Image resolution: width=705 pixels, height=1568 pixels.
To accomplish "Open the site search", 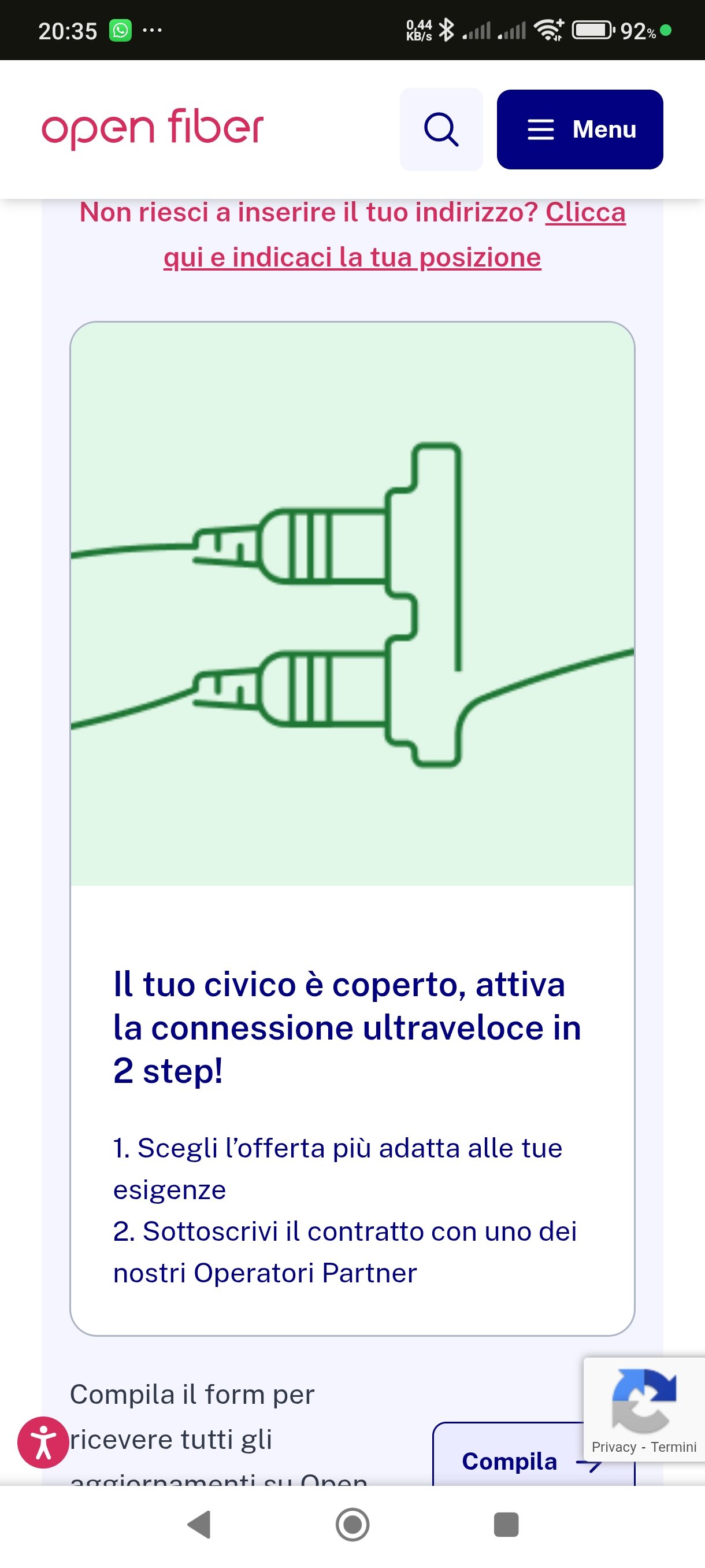I will click(x=441, y=129).
